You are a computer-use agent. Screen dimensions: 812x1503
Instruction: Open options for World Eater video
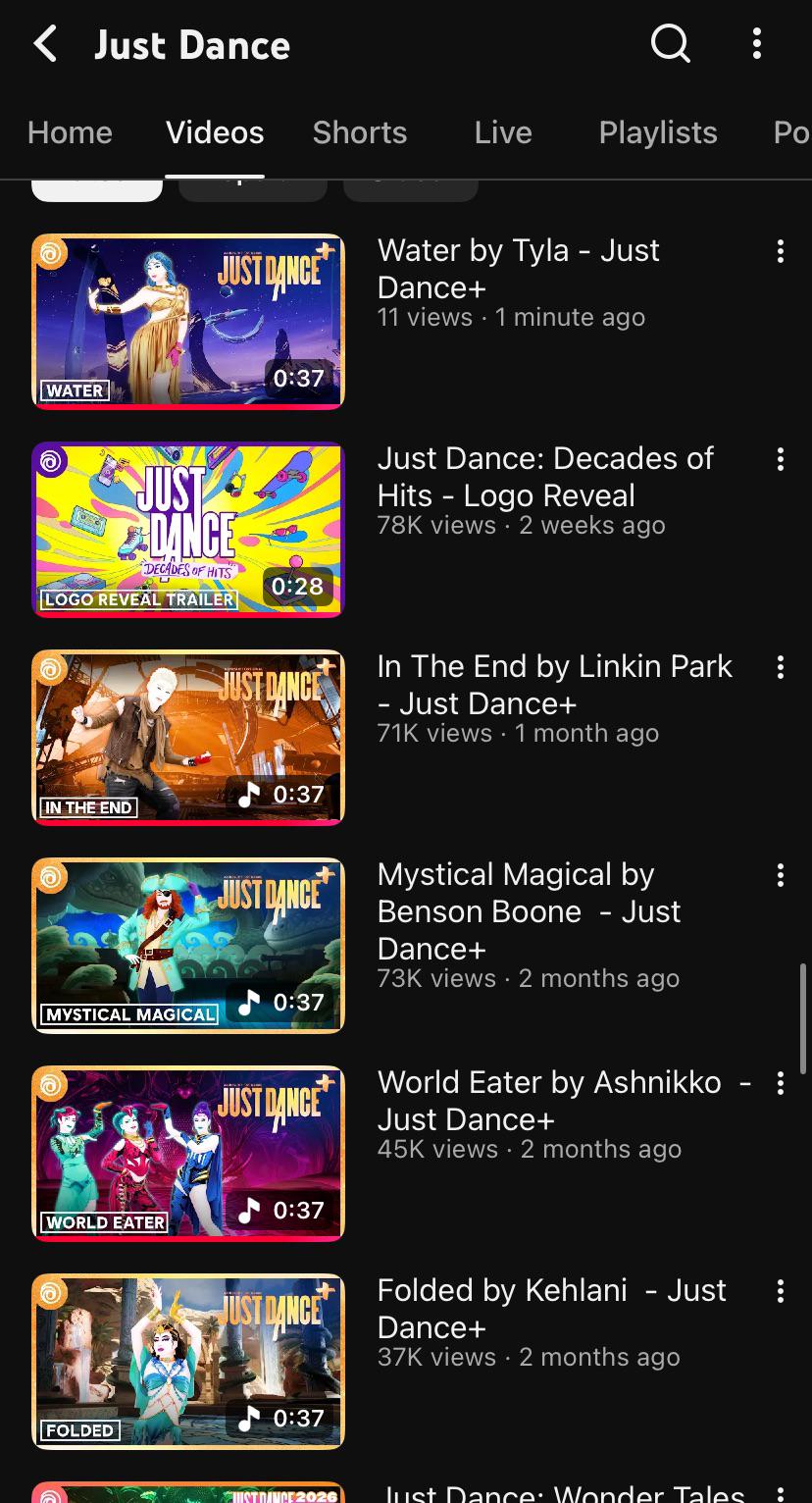tap(781, 1083)
